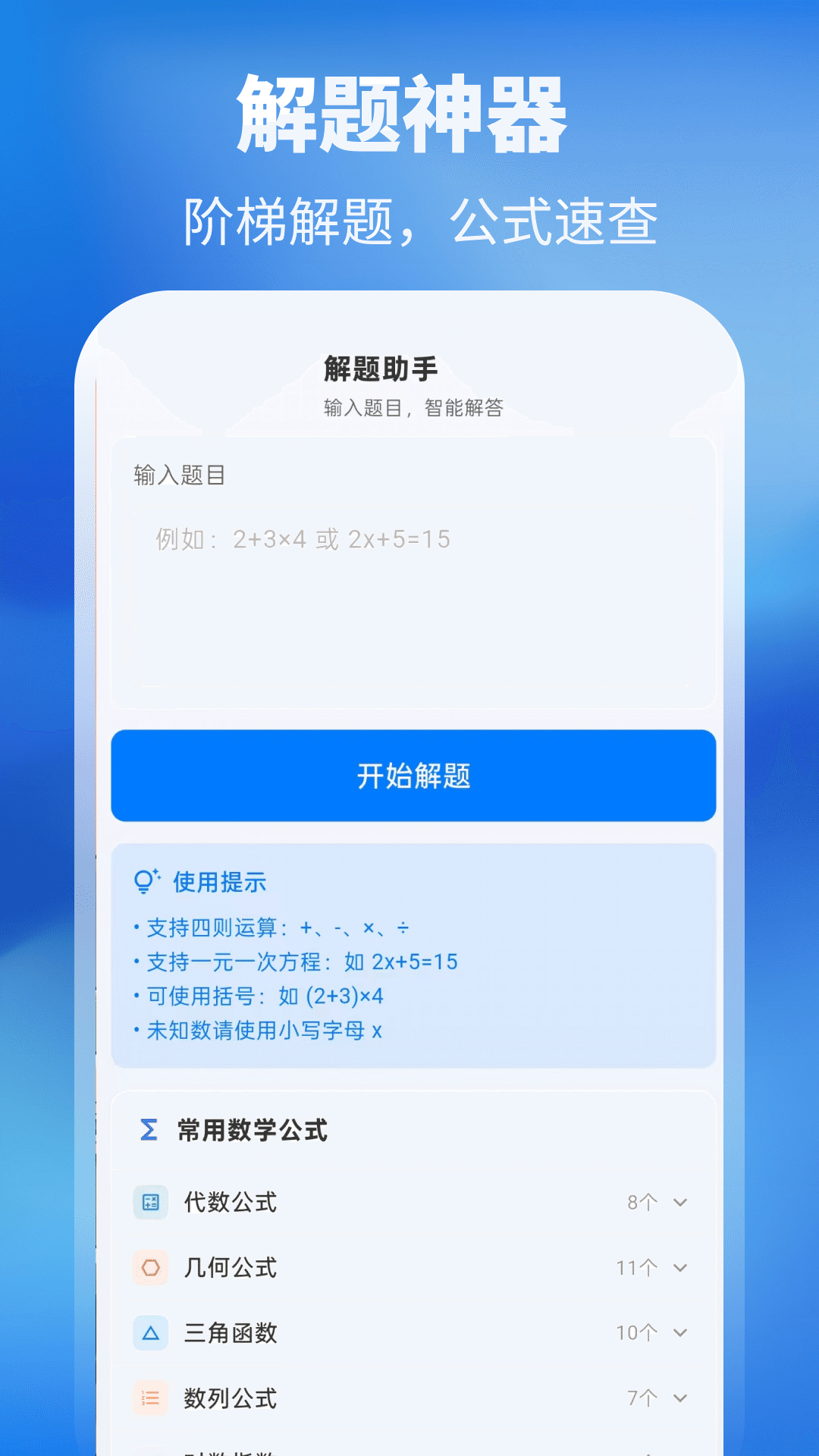This screenshot has width=819, height=1456.
Task: Click the hexagon icon beside 几何公式
Action: tap(150, 1268)
